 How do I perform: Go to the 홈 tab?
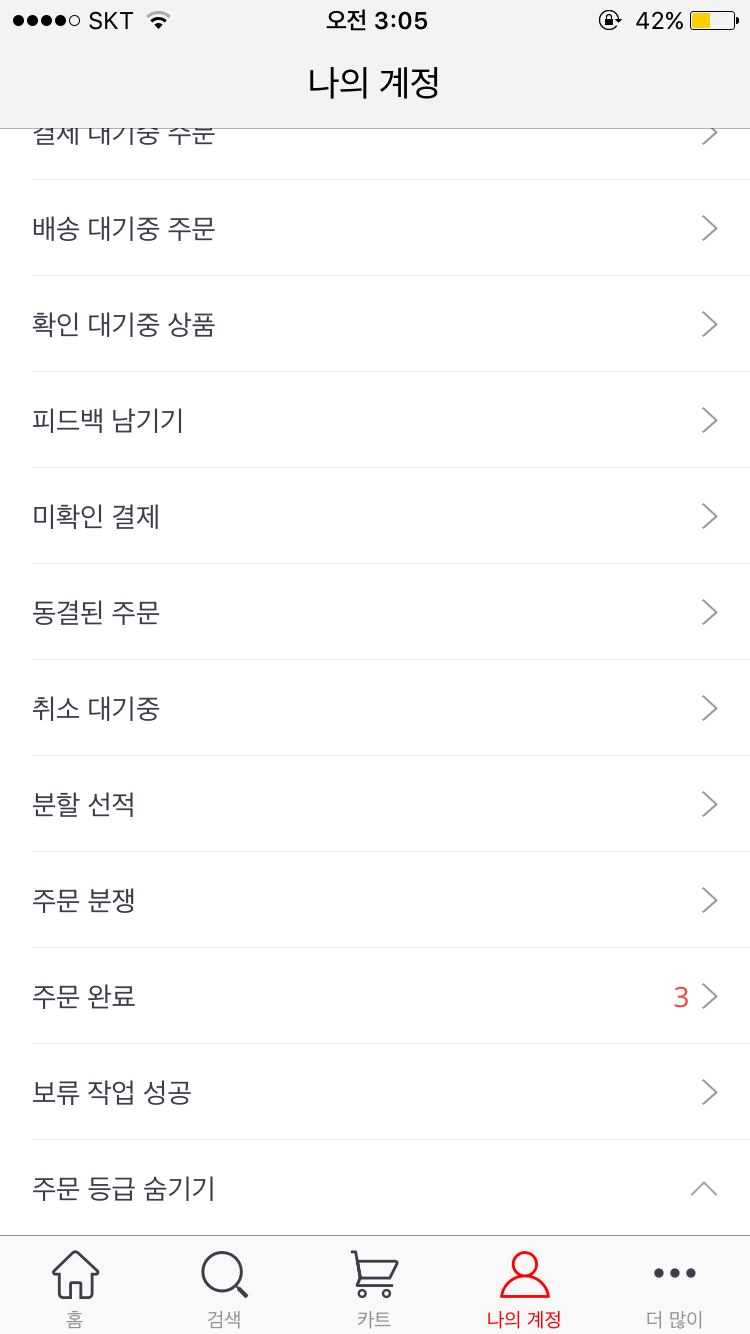pyautogui.click(x=75, y=1288)
